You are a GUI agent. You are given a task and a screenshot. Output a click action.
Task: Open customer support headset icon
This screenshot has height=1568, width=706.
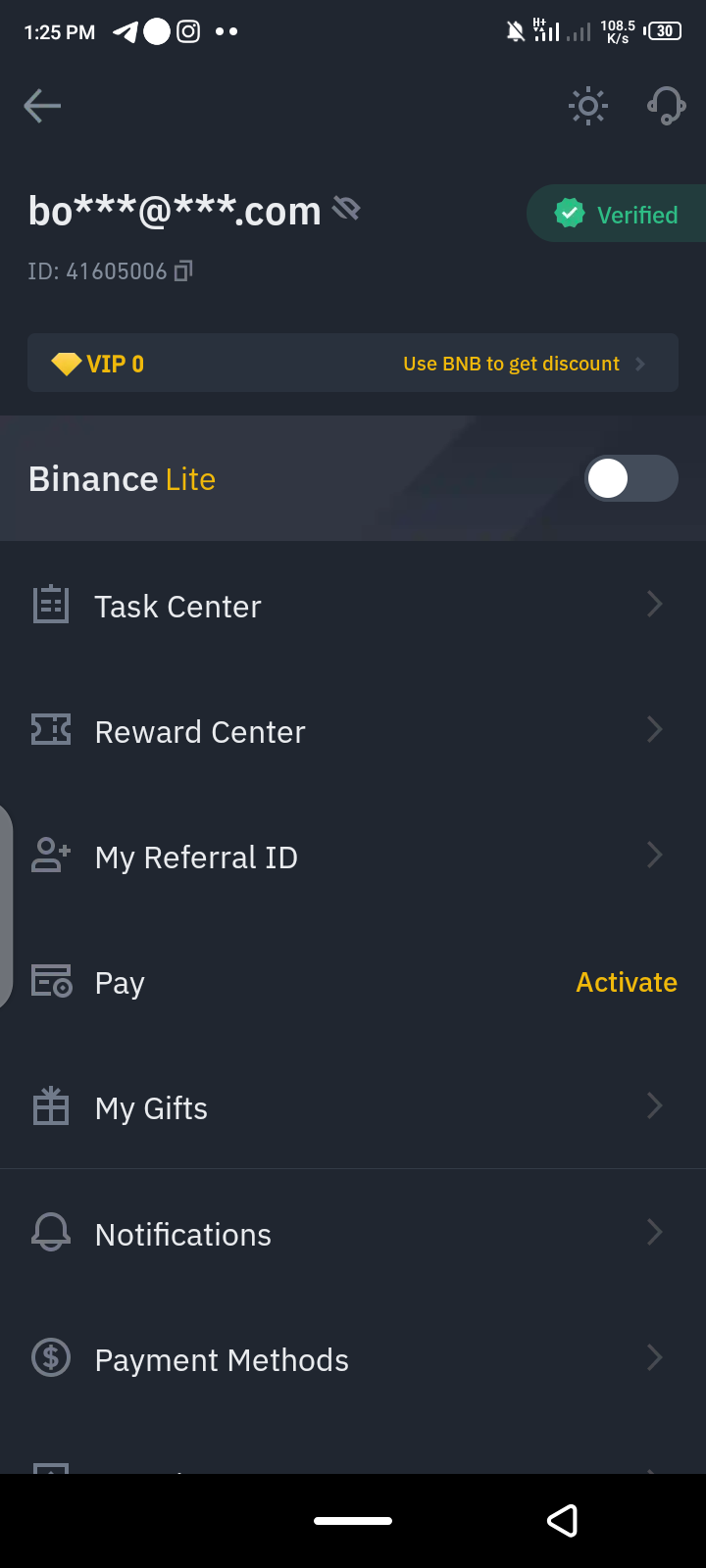pos(666,106)
